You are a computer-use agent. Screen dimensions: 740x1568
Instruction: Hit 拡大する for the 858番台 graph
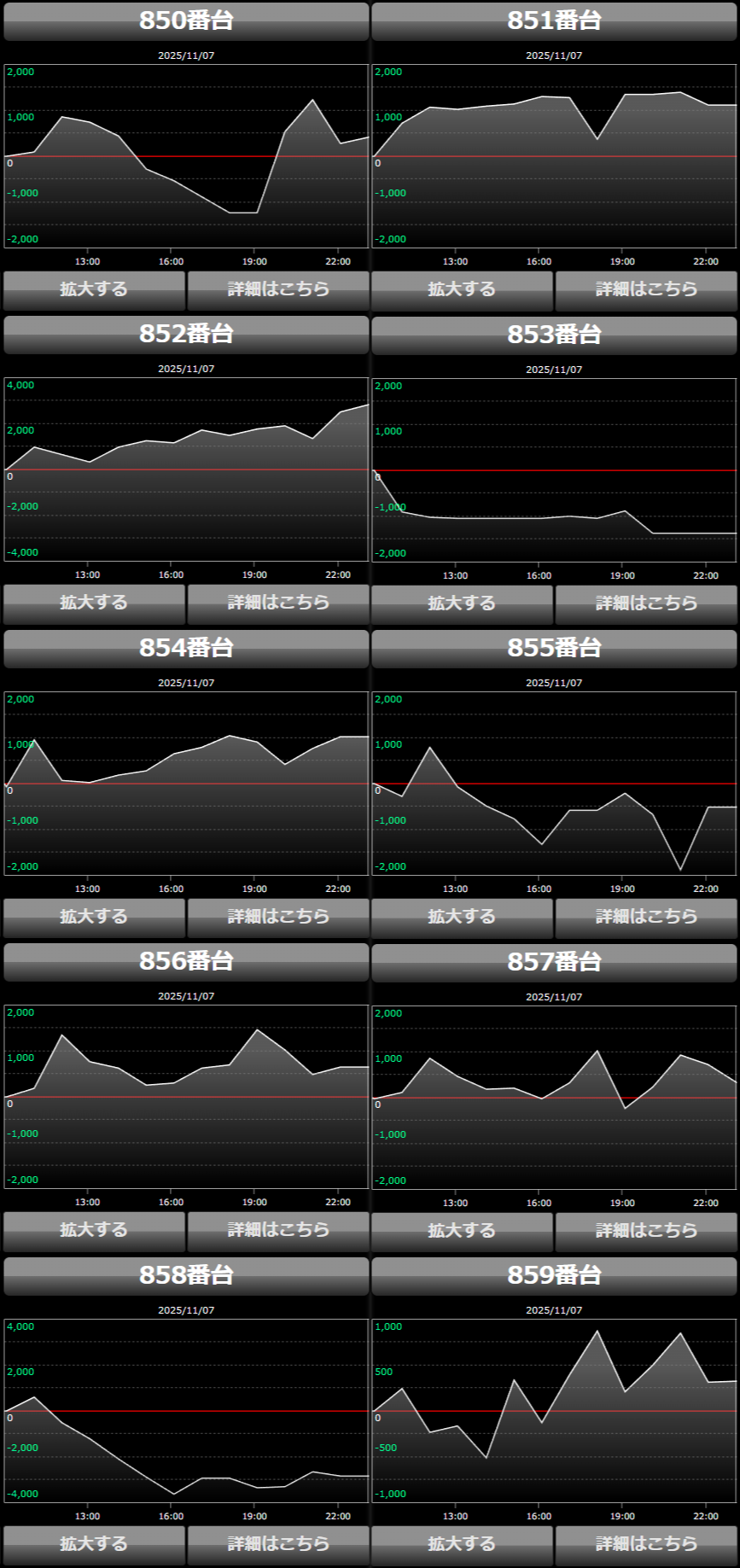click(94, 1544)
